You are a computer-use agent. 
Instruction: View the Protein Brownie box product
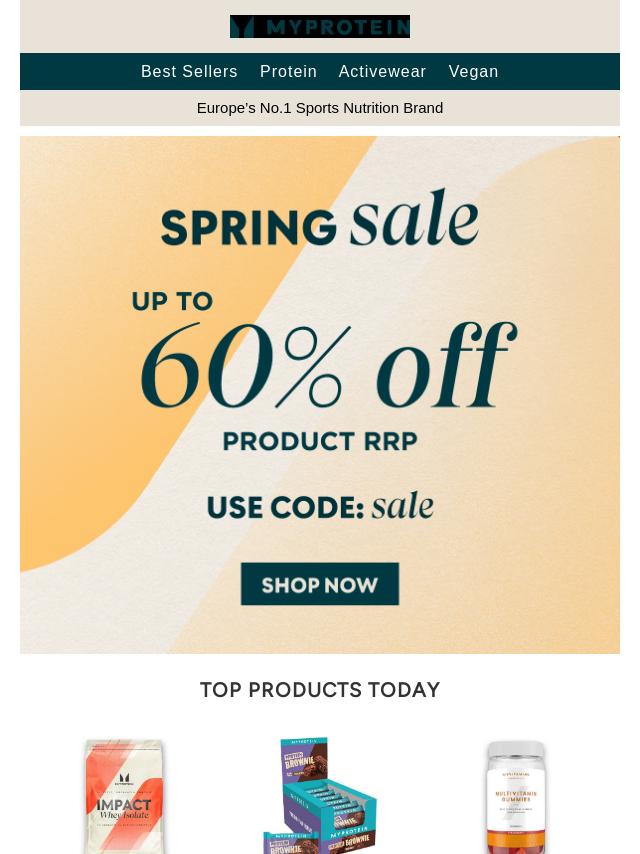(x=320, y=796)
